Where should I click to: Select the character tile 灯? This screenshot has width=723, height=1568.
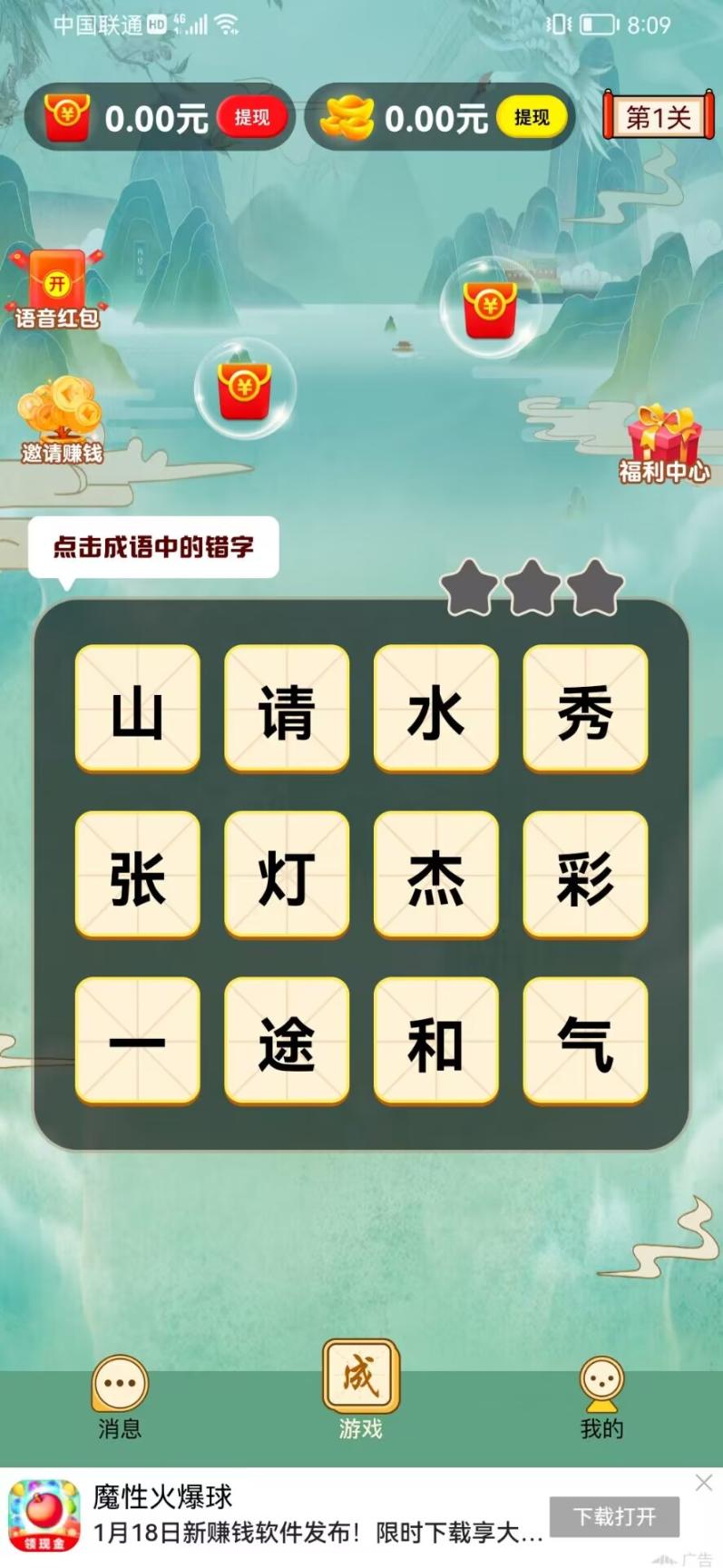pyautogui.click(x=287, y=875)
